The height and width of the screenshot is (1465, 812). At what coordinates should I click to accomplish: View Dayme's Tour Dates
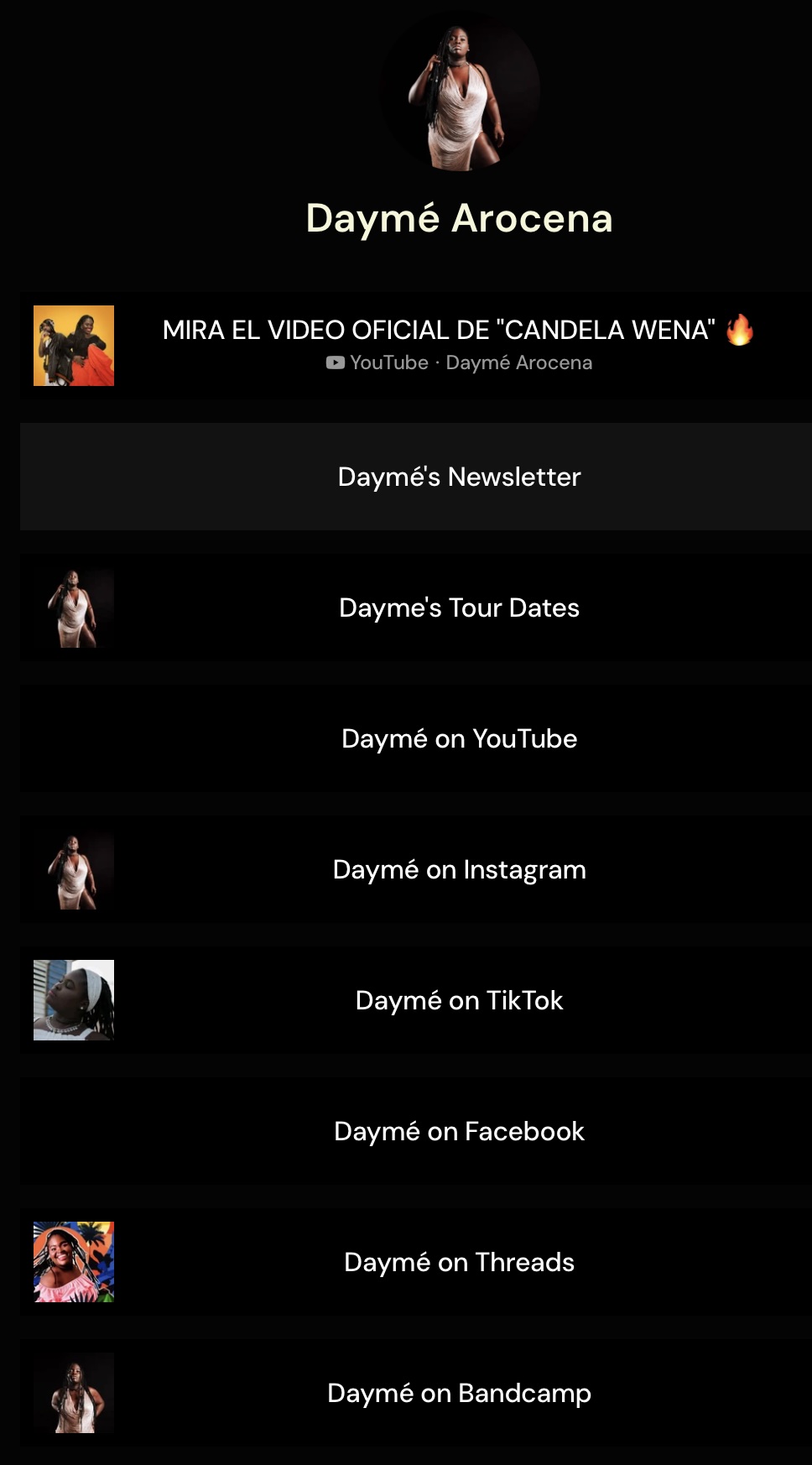[459, 607]
